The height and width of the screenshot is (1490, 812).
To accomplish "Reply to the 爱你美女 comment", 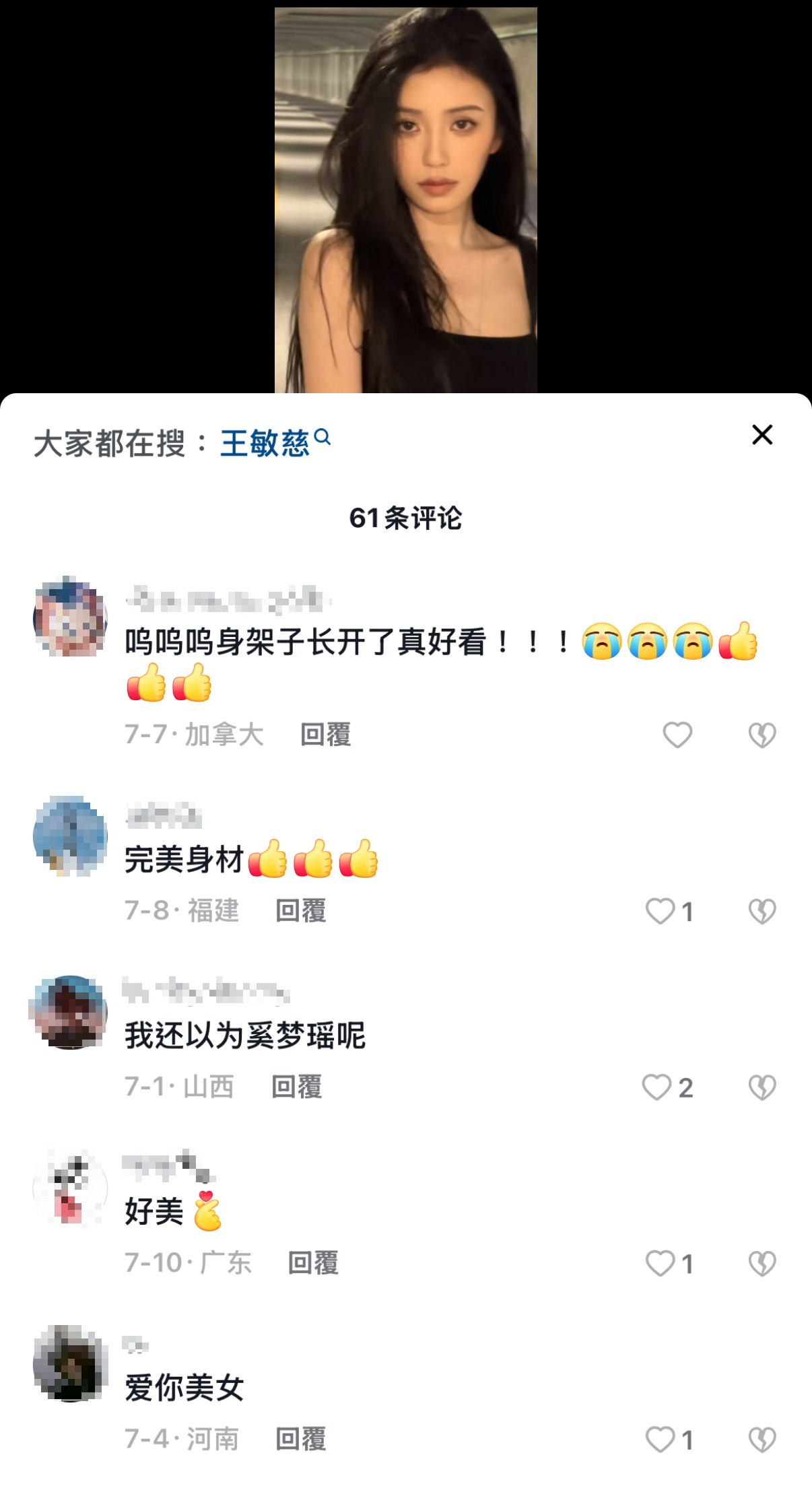I will [x=301, y=1440].
